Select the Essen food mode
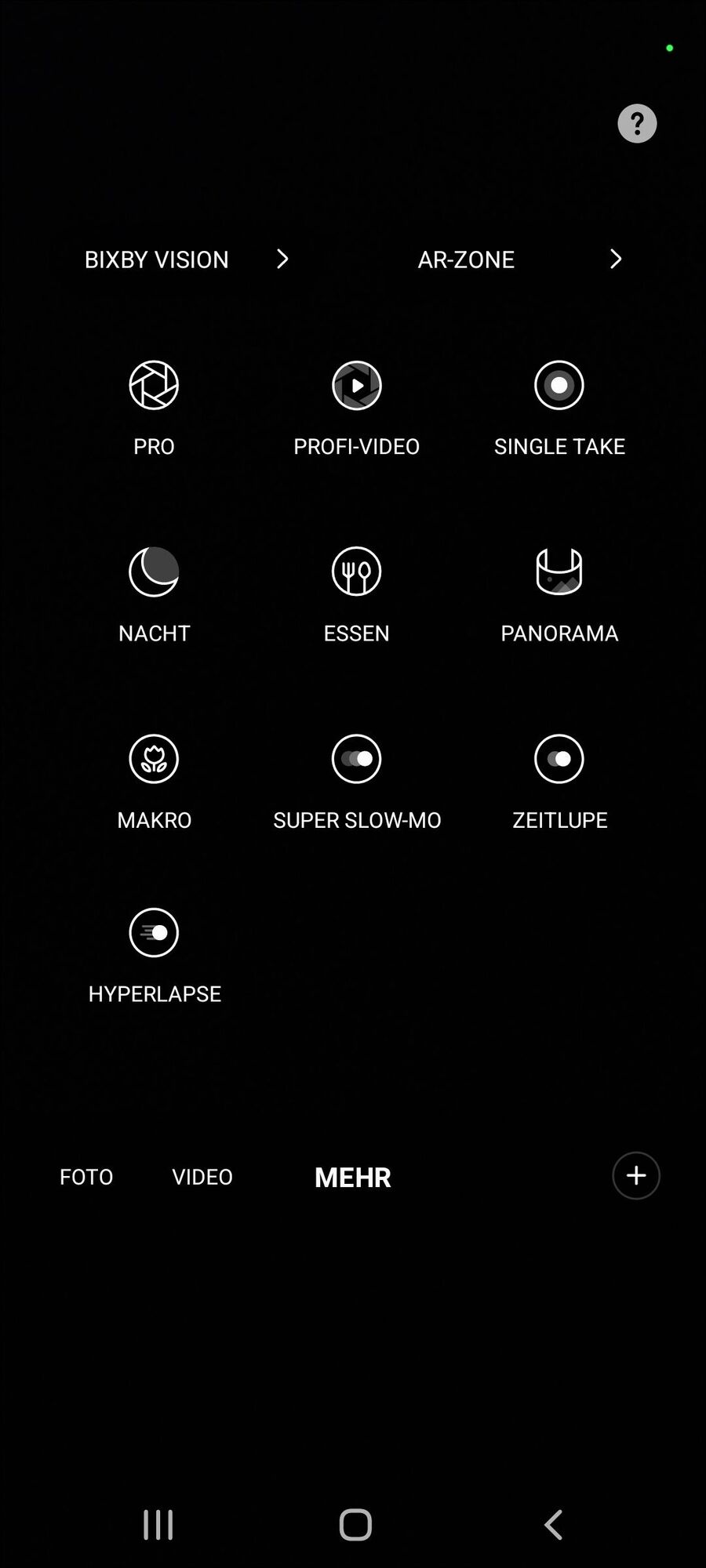 [x=356, y=572]
